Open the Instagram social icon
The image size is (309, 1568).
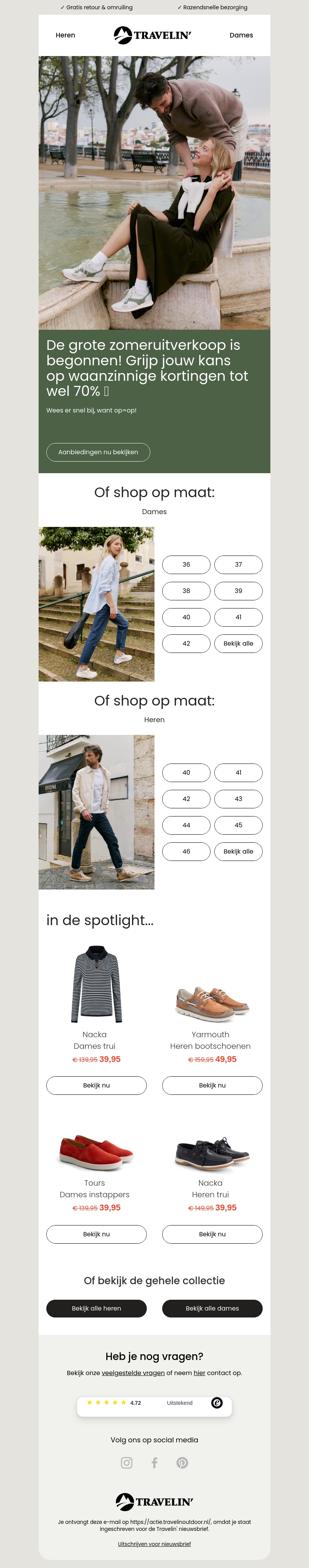coord(127,1463)
